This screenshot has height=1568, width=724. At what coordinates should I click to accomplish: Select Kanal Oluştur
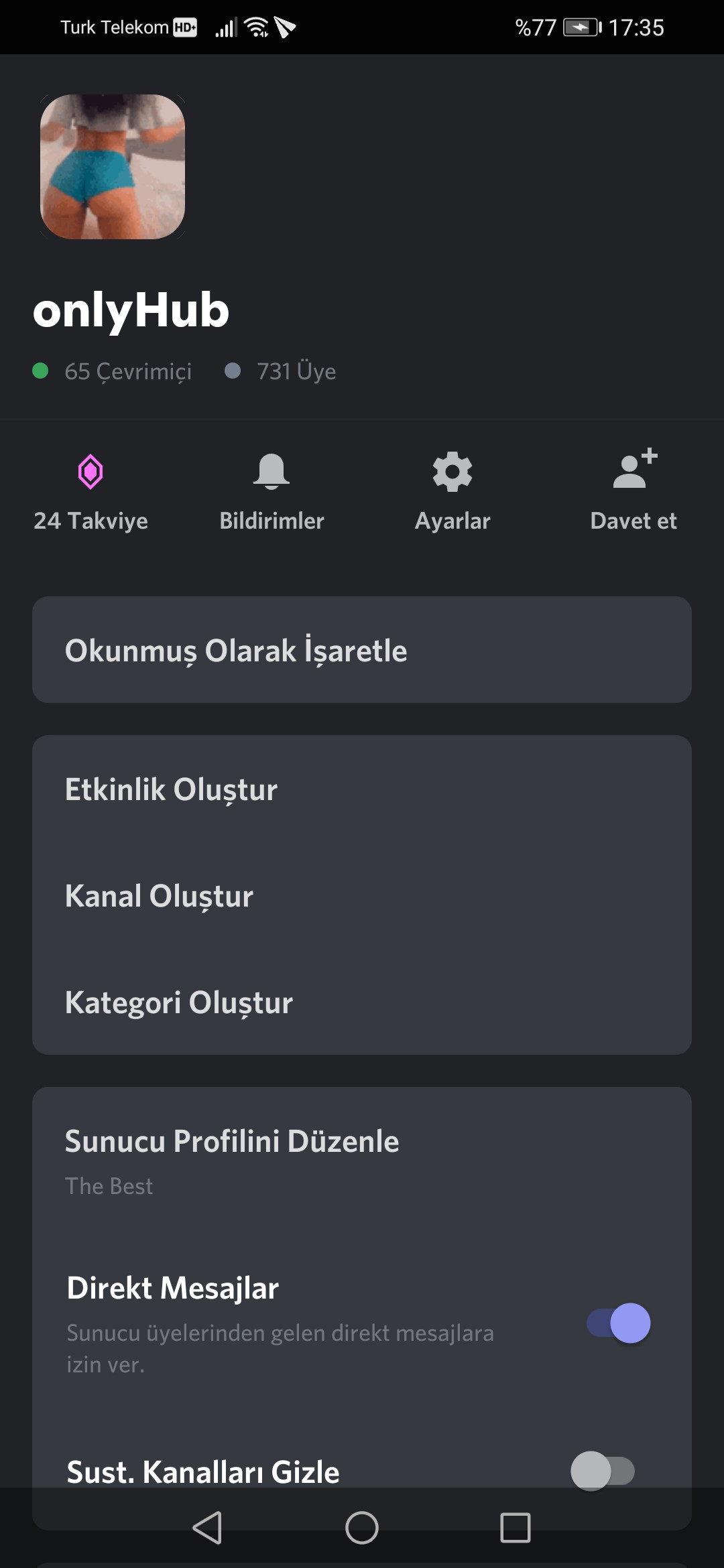coord(362,896)
